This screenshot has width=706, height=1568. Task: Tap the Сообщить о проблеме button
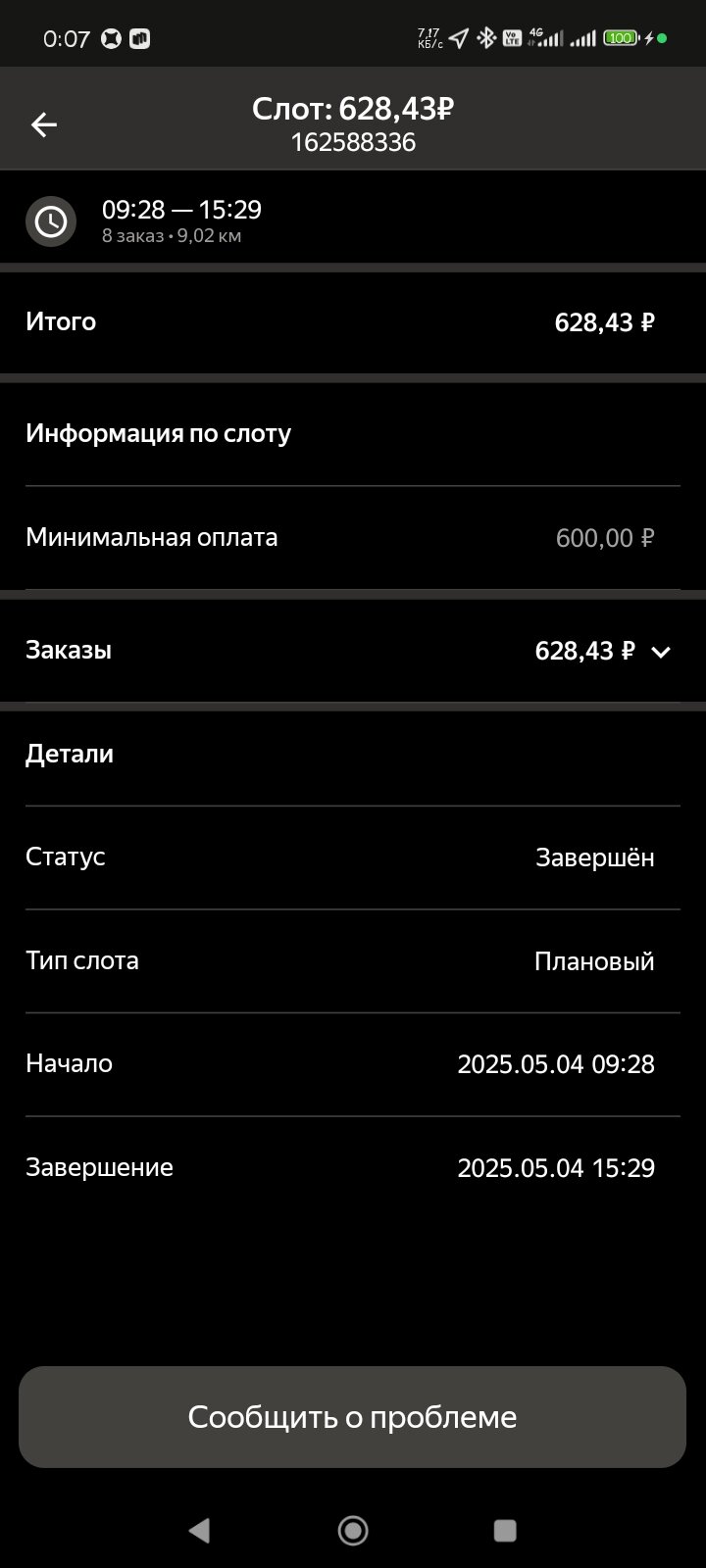pyautogui.click(x=352, y=1416)
